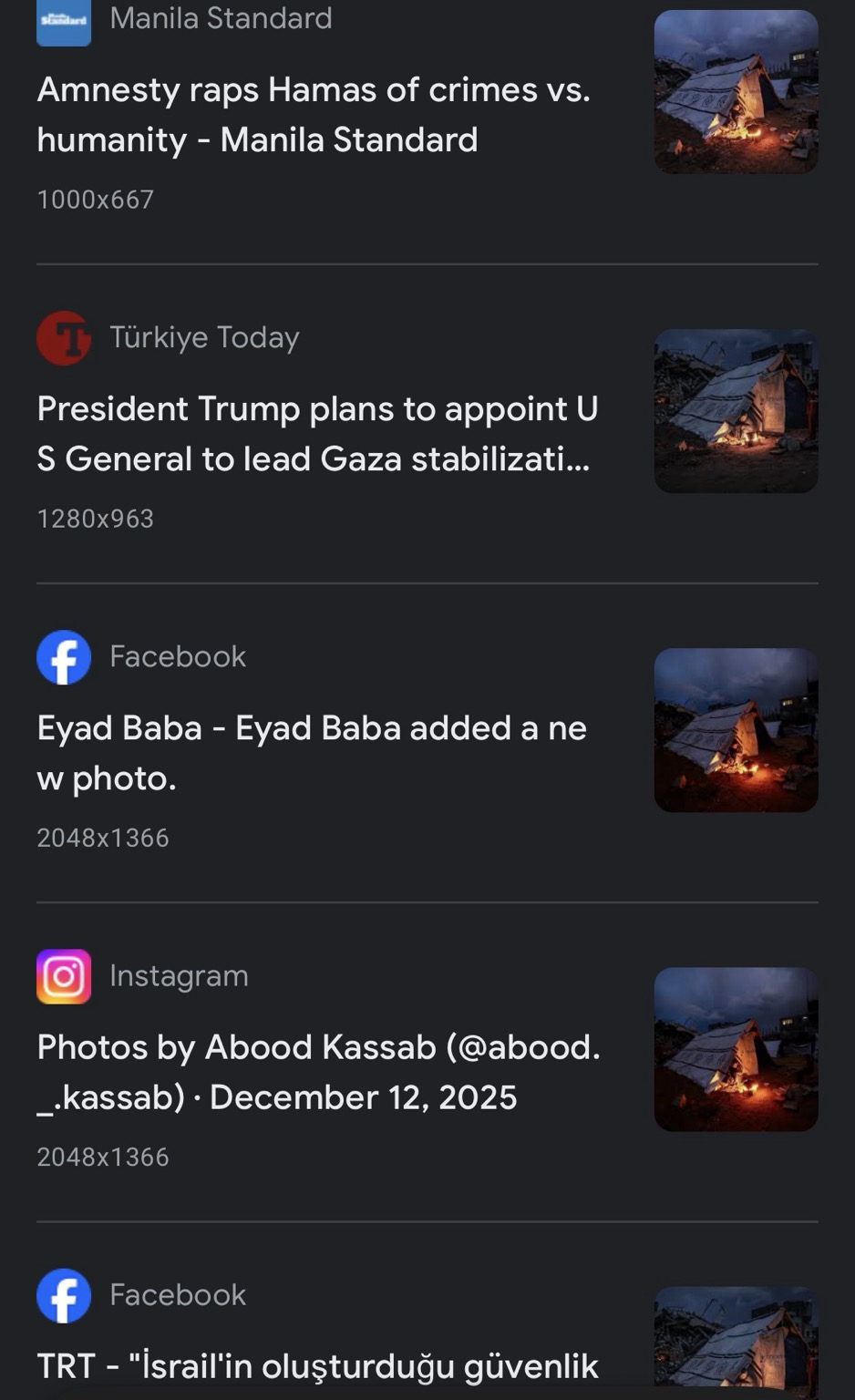The height and width of the screenshot is (1400, 855).
Task: Open Abood Kassab's Instagram photos result
Action: [319, 1072]
